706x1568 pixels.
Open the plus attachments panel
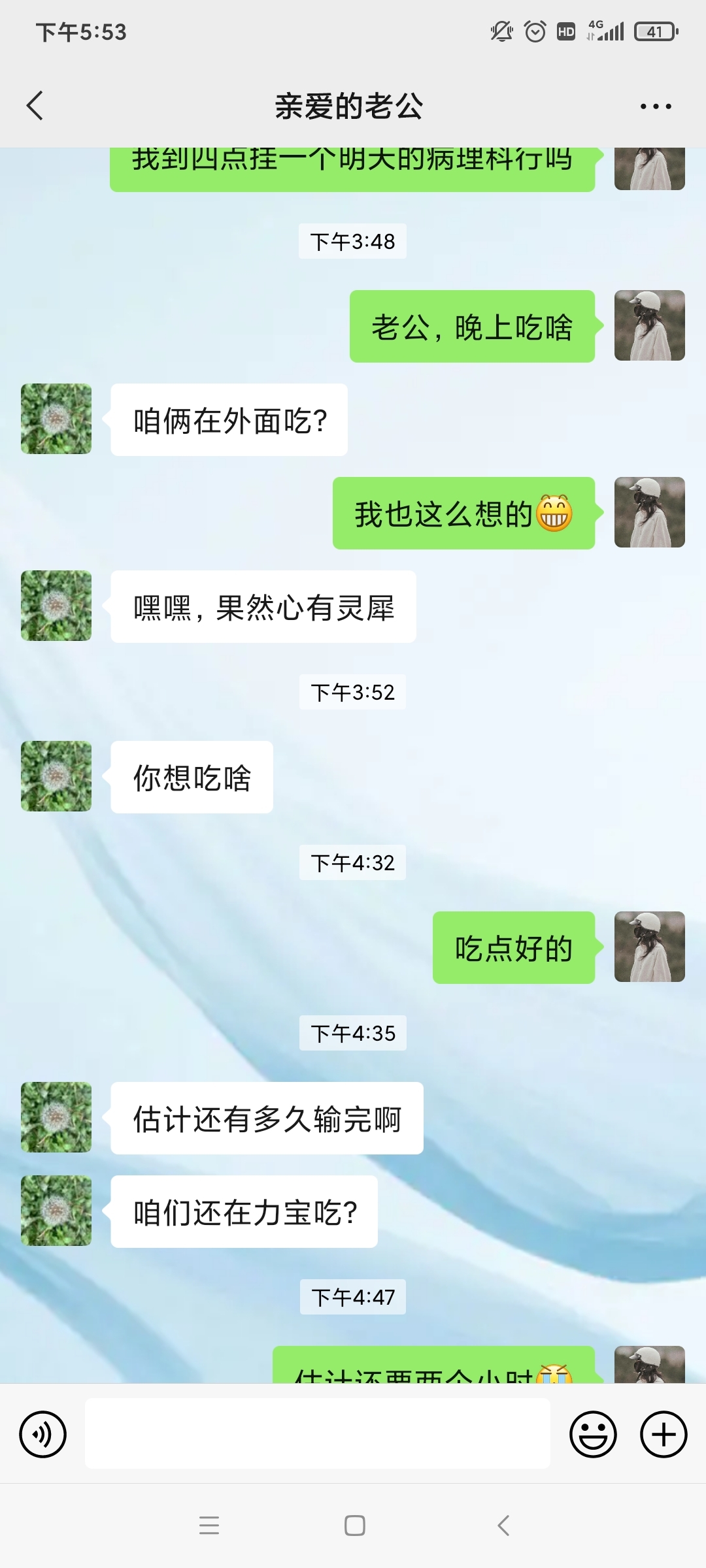(663, 1434)
